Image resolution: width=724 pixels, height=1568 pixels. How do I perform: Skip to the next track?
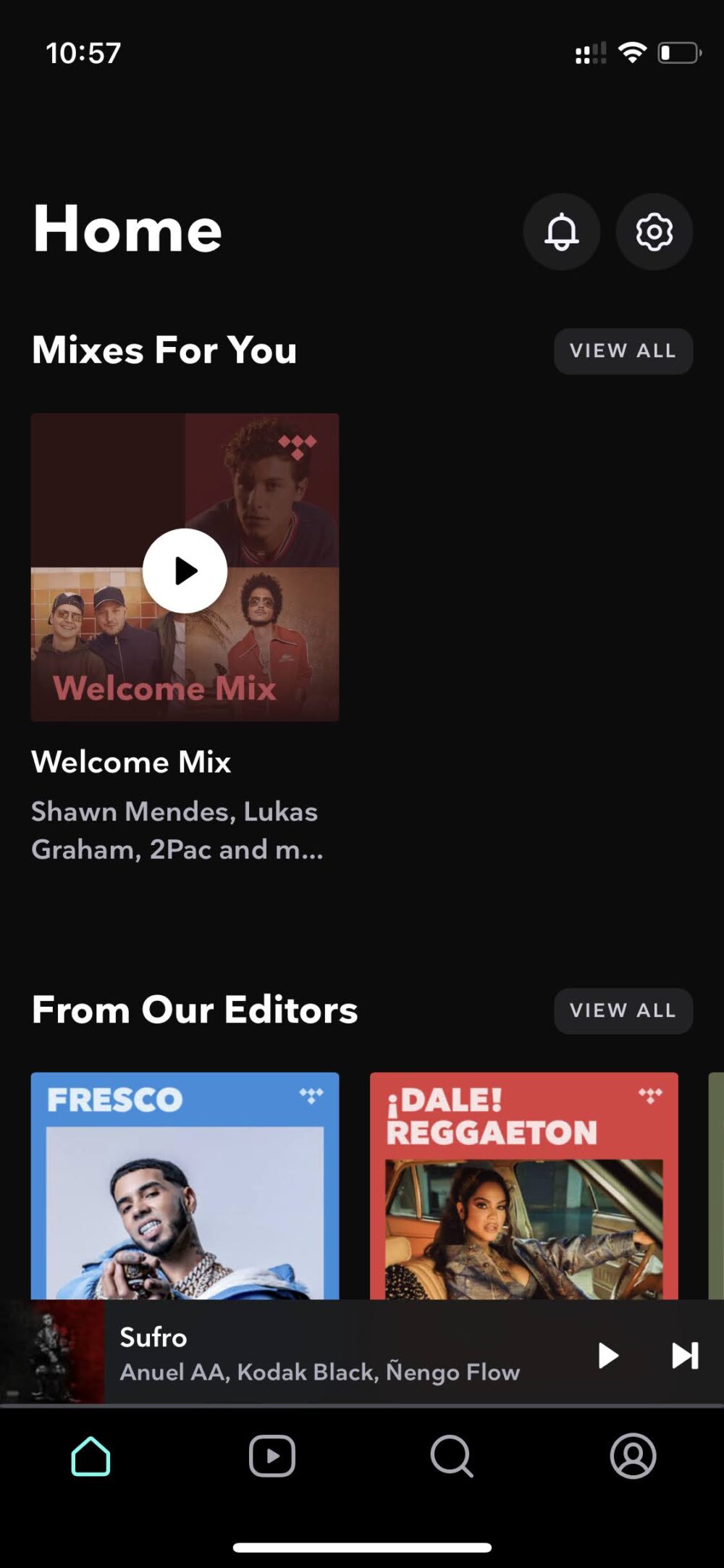click(x=684, y=1355)
